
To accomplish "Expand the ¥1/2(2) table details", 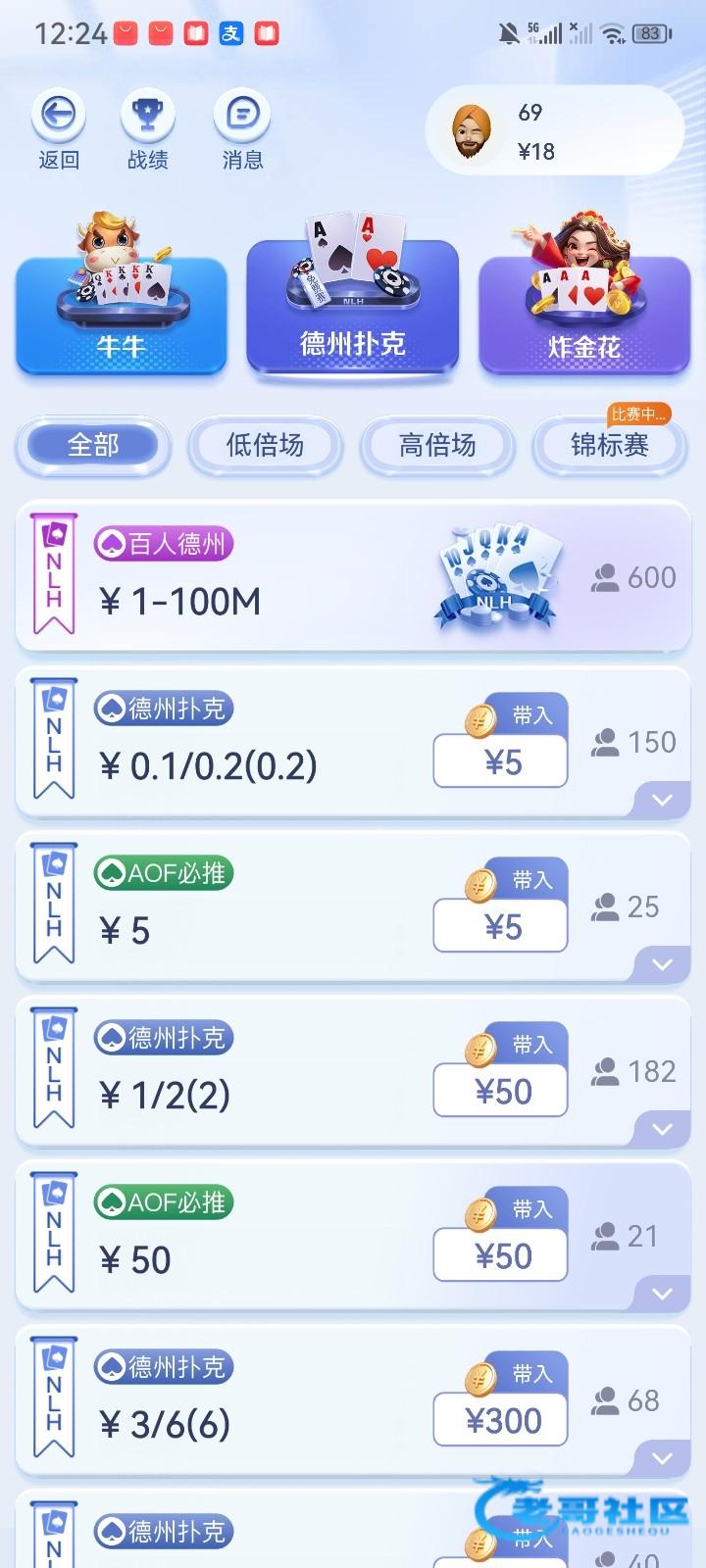I will pos(663,1129).
